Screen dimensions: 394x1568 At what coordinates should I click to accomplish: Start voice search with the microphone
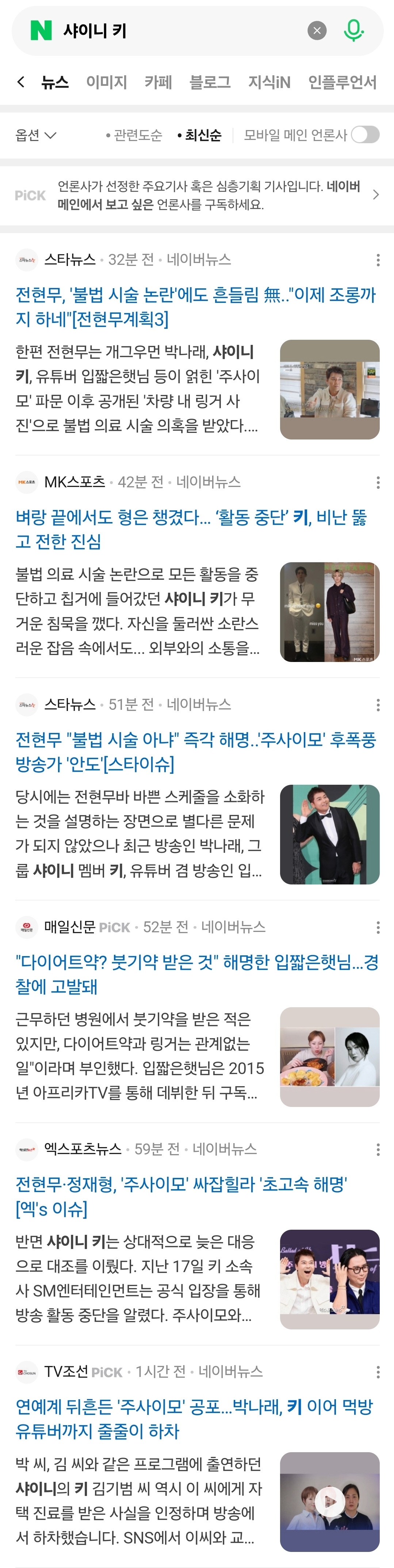coord(353,30)
